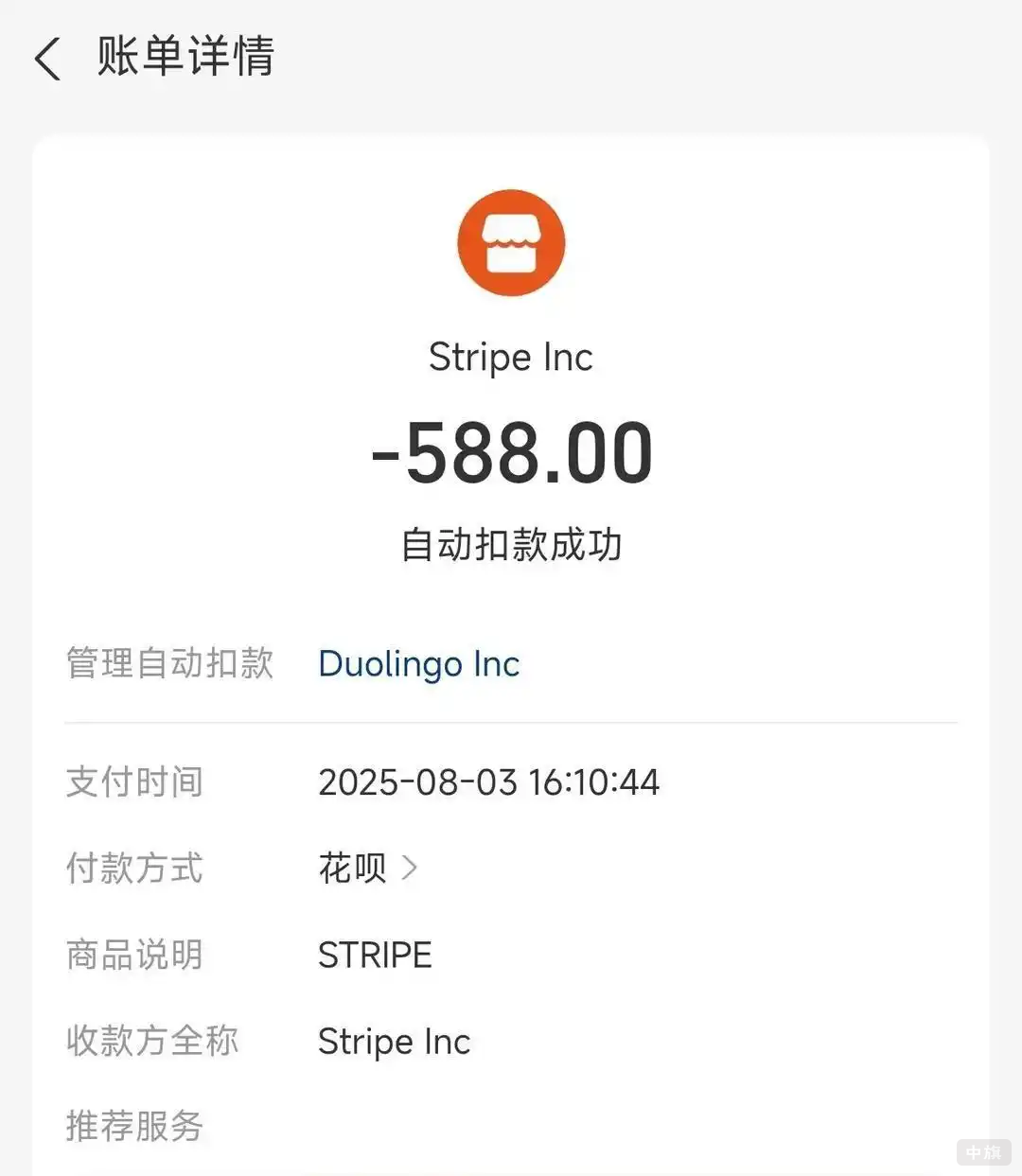This screenshot has width=1022, height=1176.
Task: Select the Stripe Inc merchant name text
Action: (511, 357)
